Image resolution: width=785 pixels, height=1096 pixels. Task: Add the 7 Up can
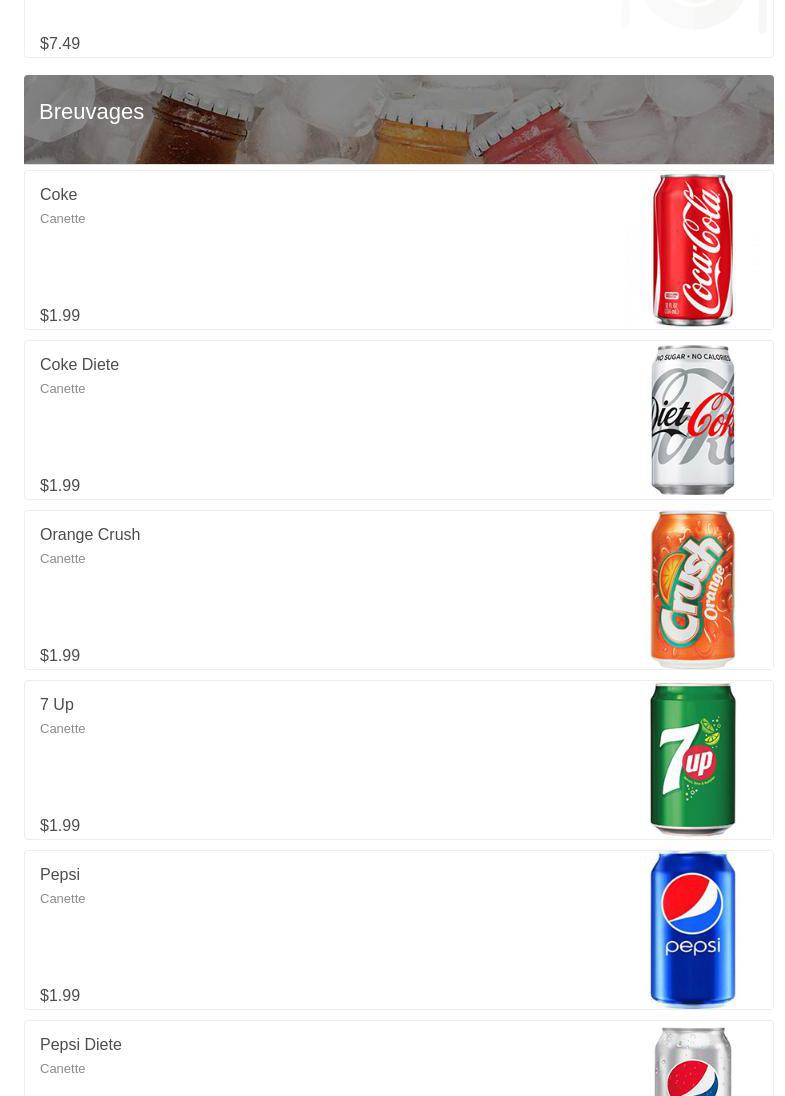(398, 760)
